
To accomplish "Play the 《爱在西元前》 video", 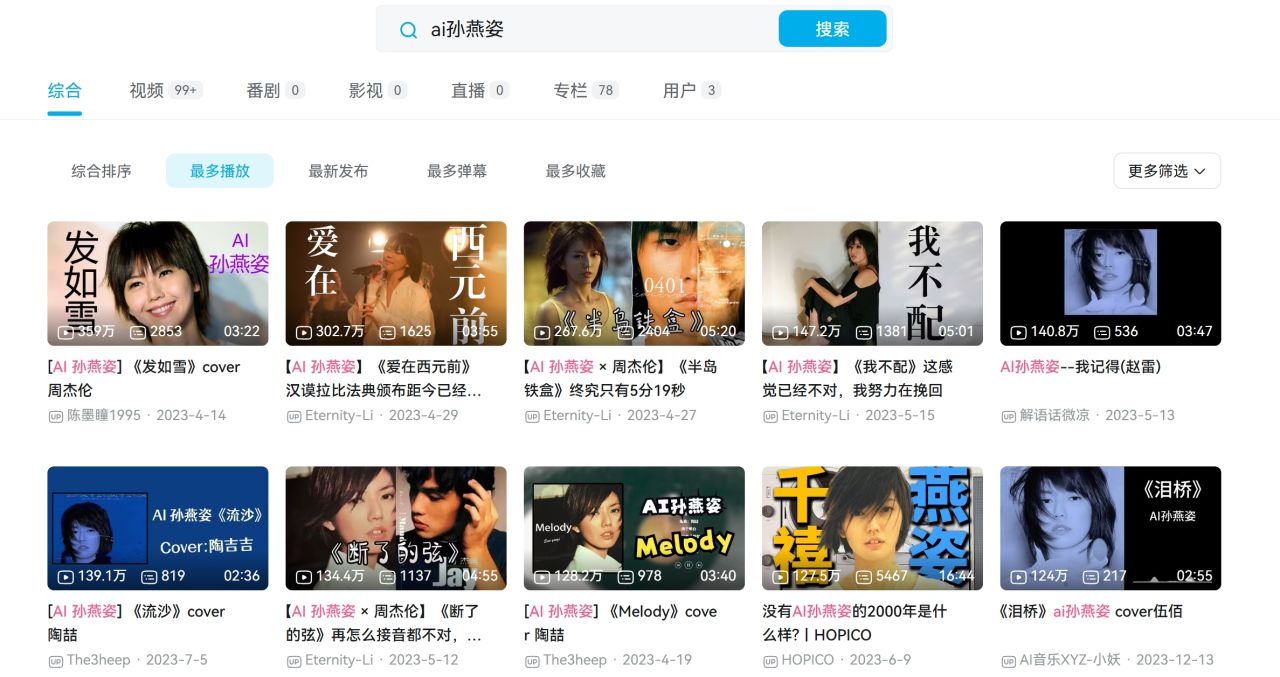I will pyautogui.click(x=395, y=283).
